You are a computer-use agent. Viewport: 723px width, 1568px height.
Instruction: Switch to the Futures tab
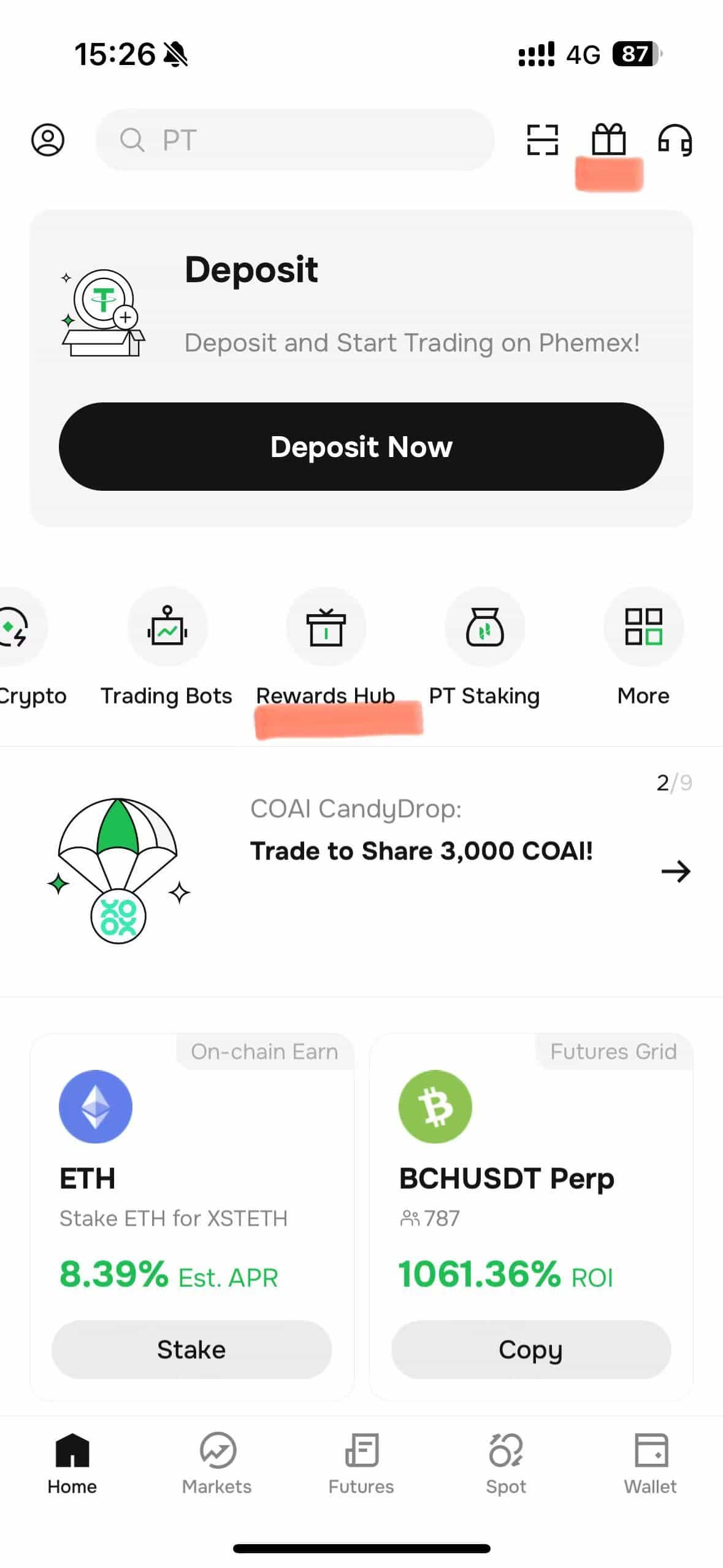click(x=361, y=1463)
